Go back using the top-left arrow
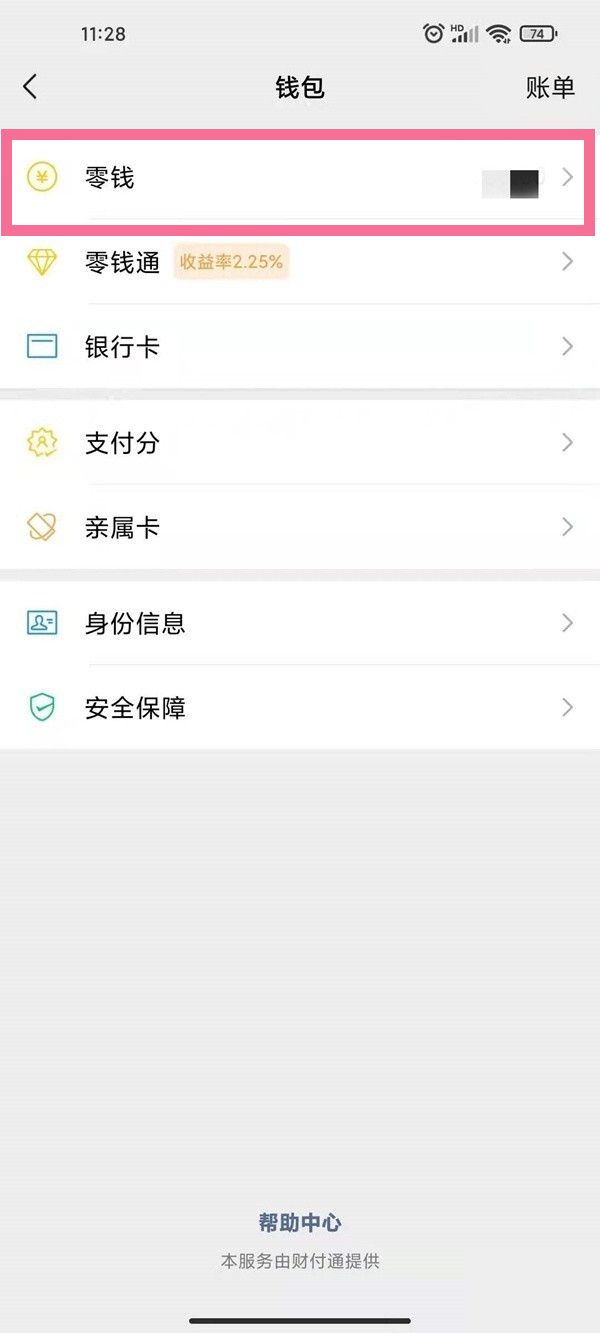The image size is (600, 1333). [x=30, y=87]
